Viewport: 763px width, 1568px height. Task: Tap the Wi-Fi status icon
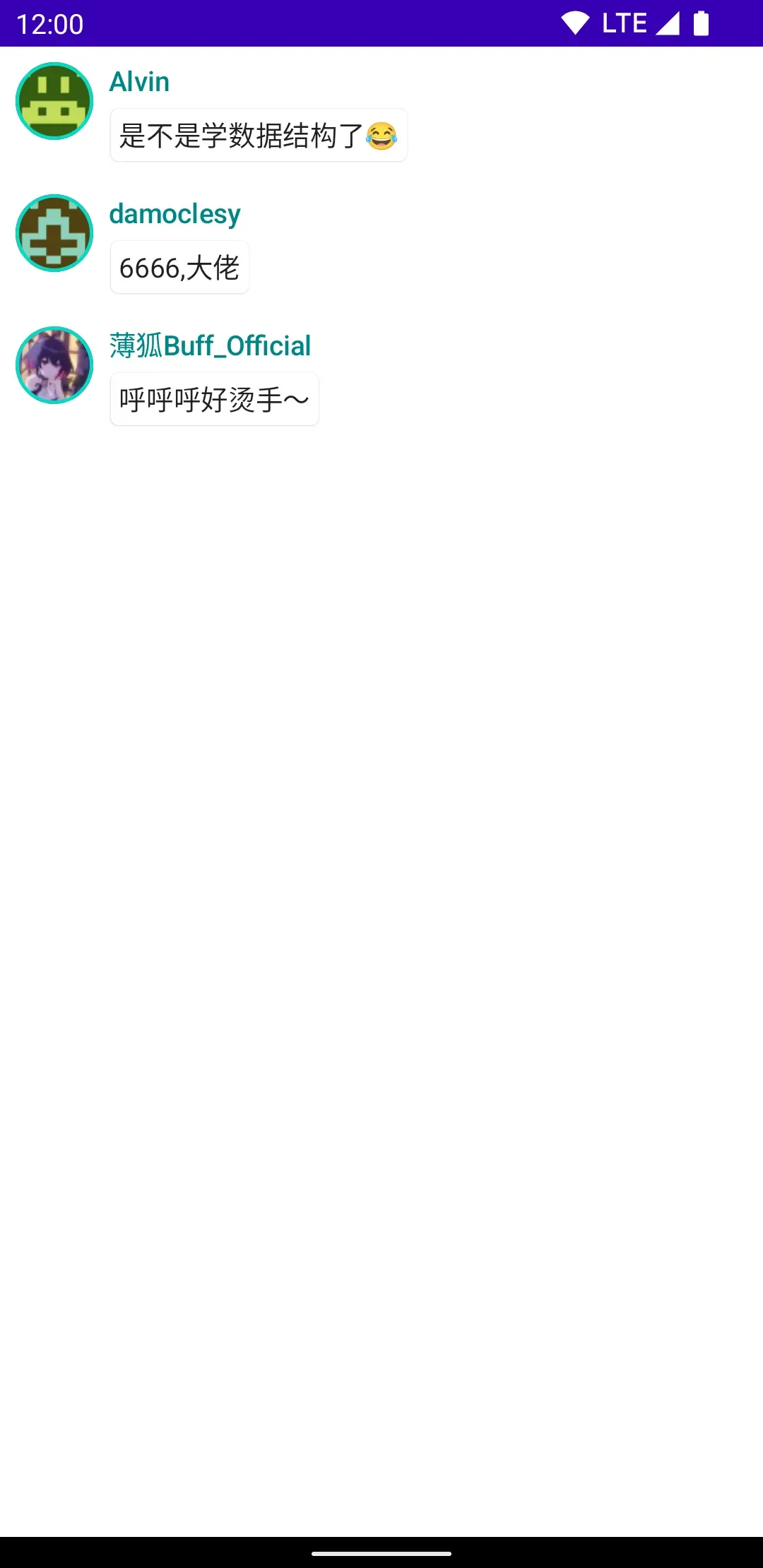pyautogui.click(x=576, y=23)
